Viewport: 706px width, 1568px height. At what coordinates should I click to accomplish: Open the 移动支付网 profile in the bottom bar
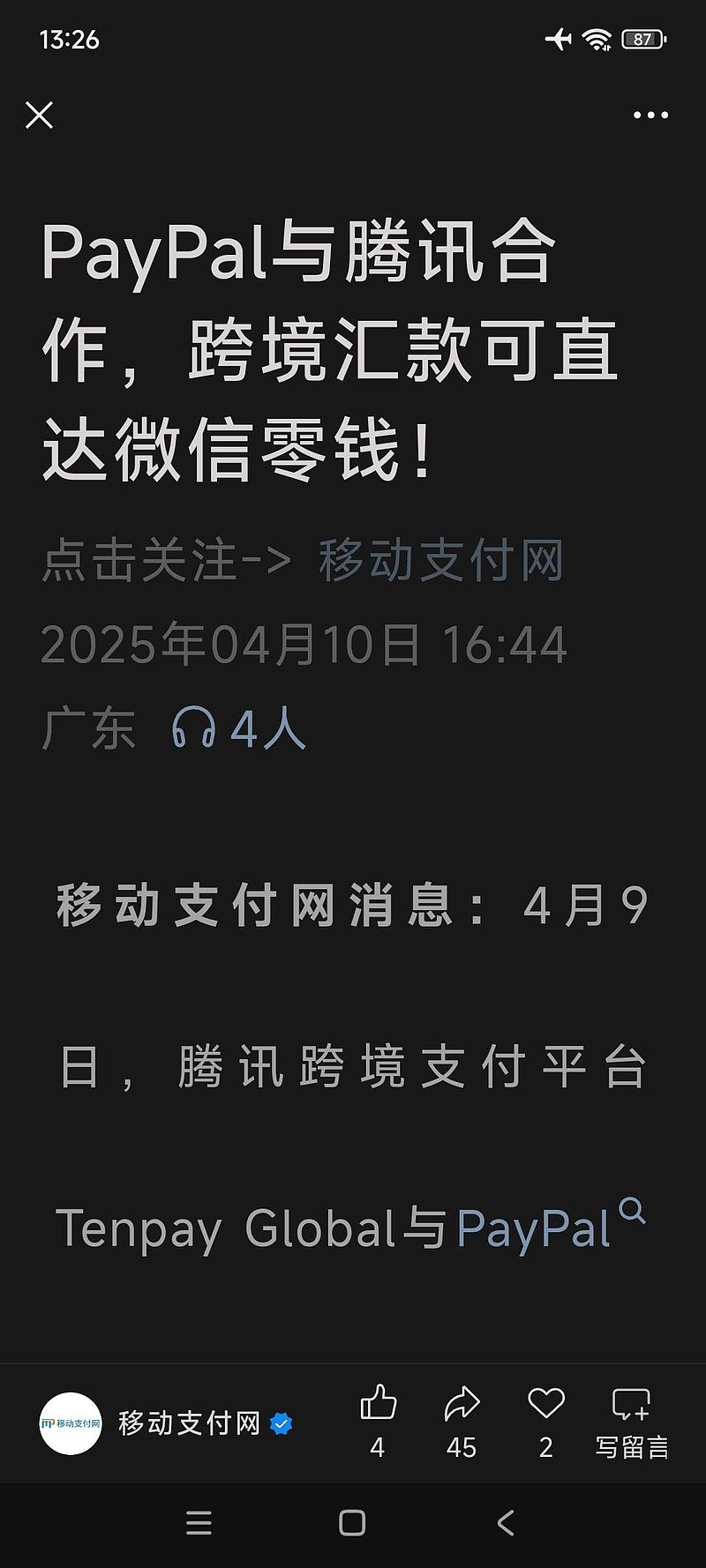tap(166, 1422)
